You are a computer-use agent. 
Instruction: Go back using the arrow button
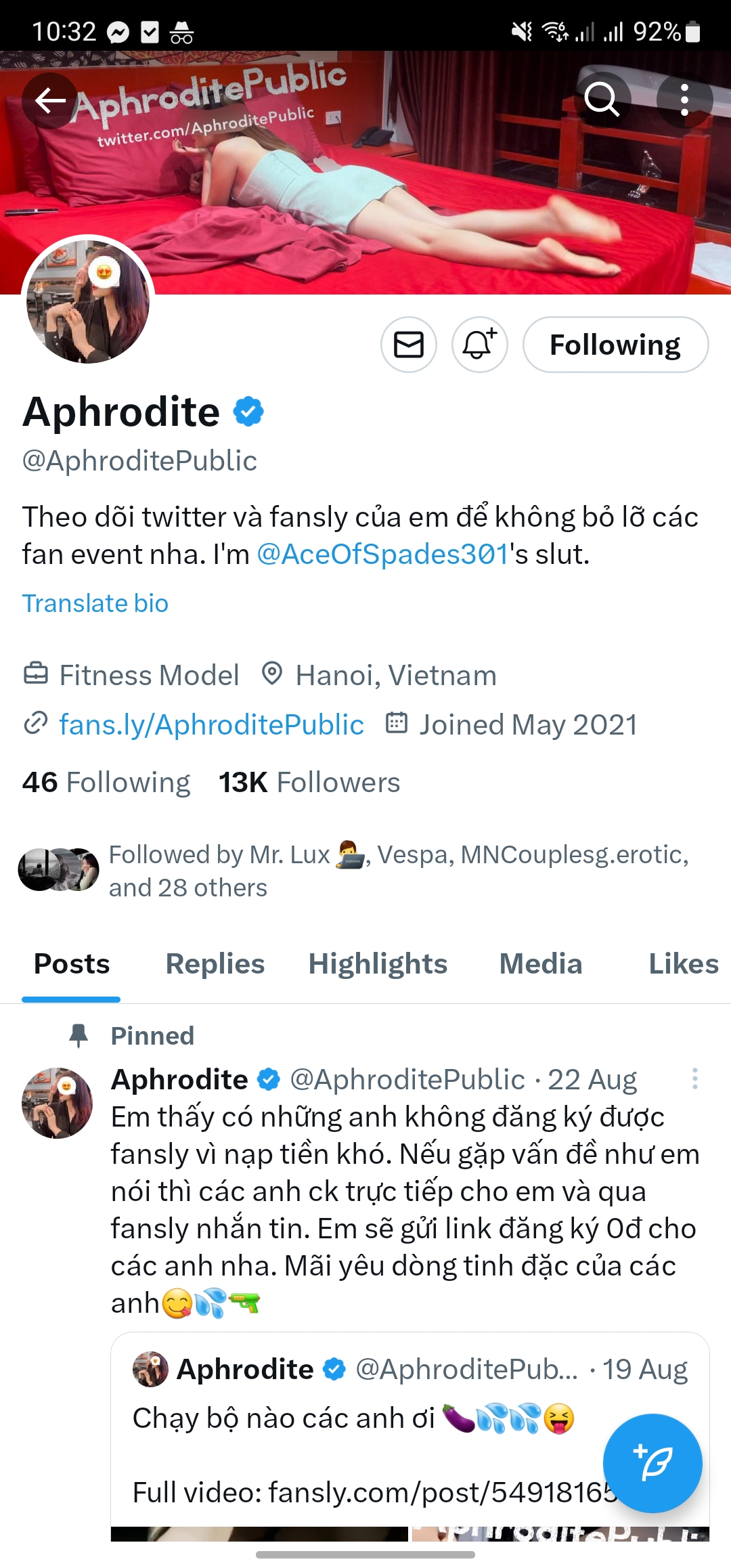click(x=50, y=101)
